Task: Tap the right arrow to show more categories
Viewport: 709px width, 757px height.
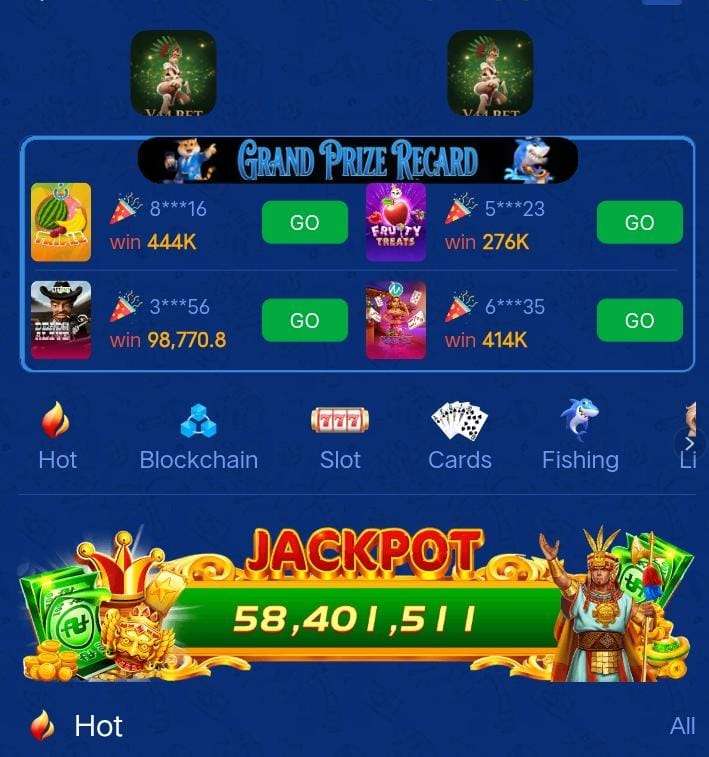Action: coord(689,443)
